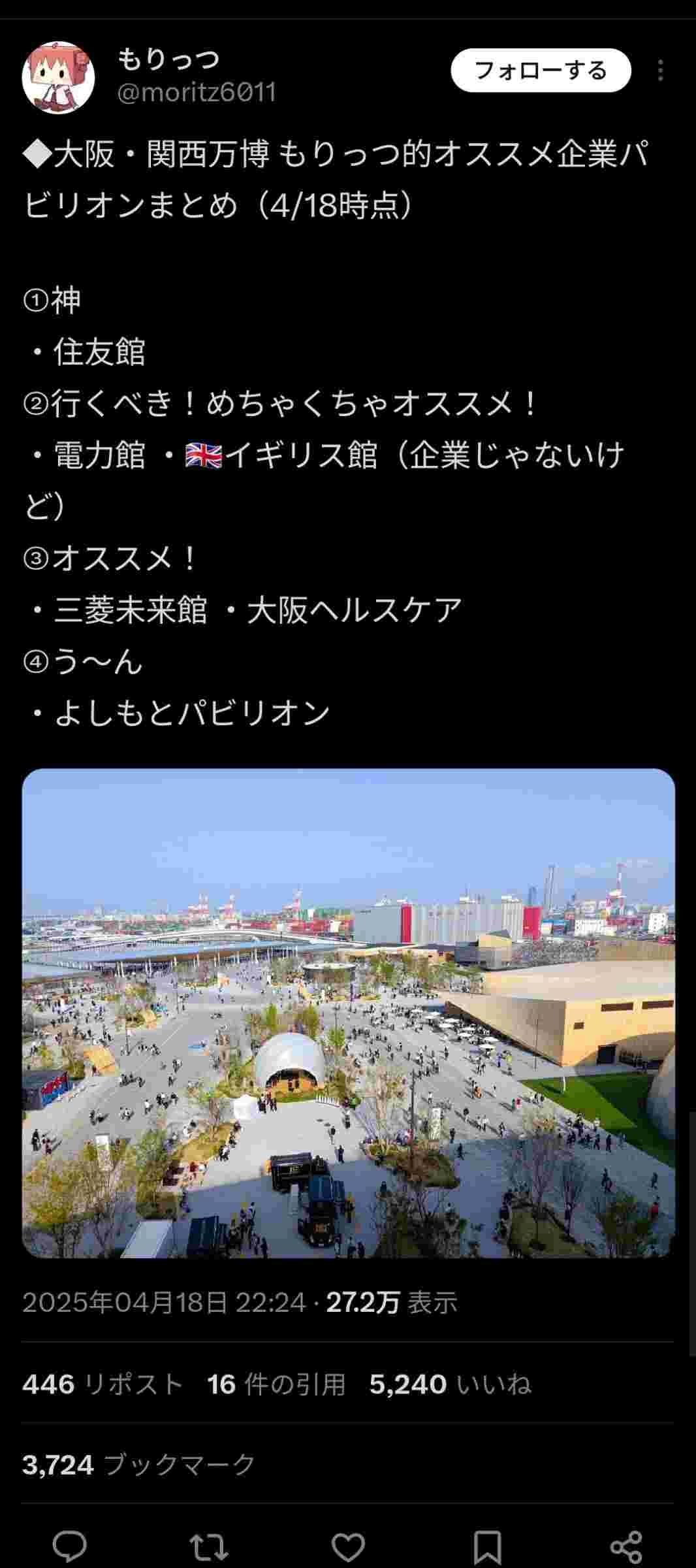
Task: Repost this post
Action: pos(209,1546)
